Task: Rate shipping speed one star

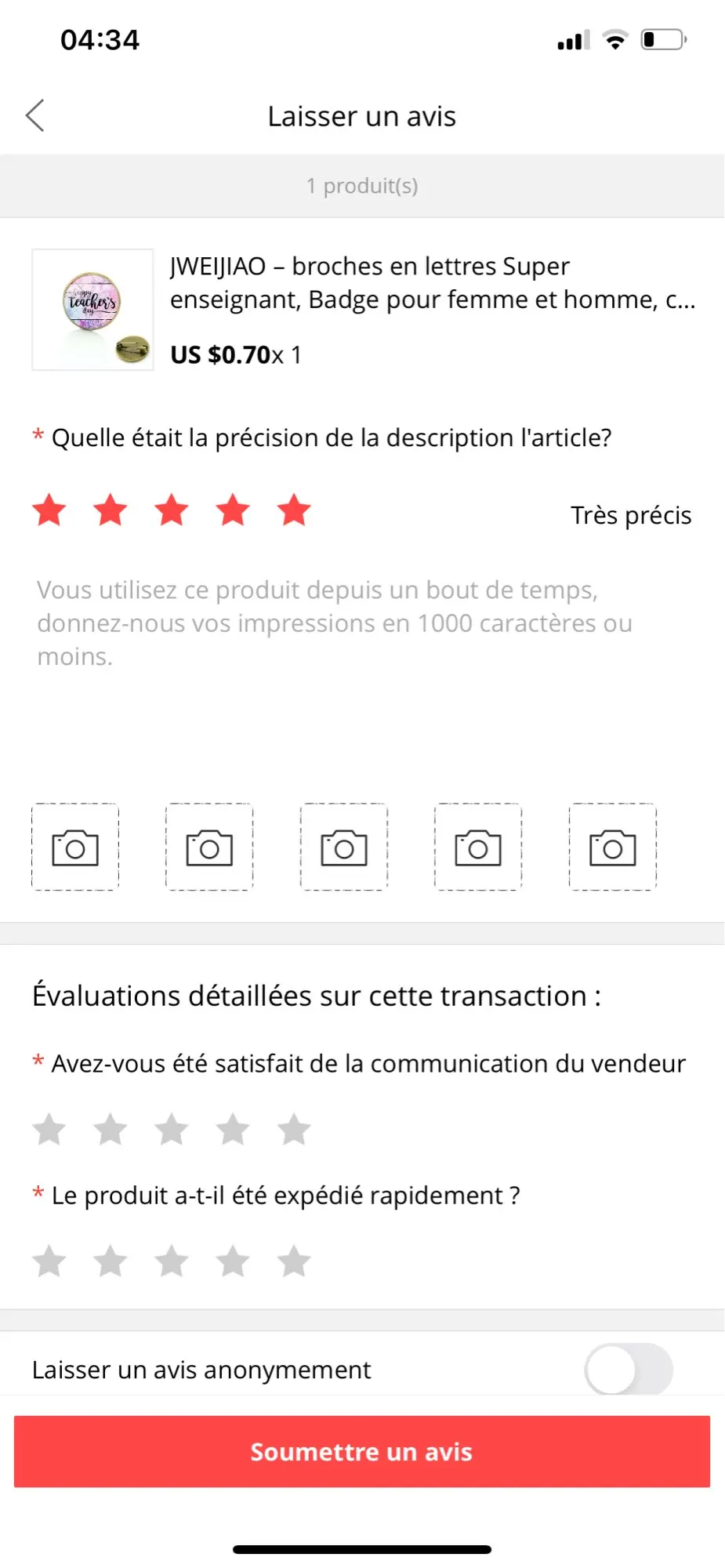Action: point(49,1261)
